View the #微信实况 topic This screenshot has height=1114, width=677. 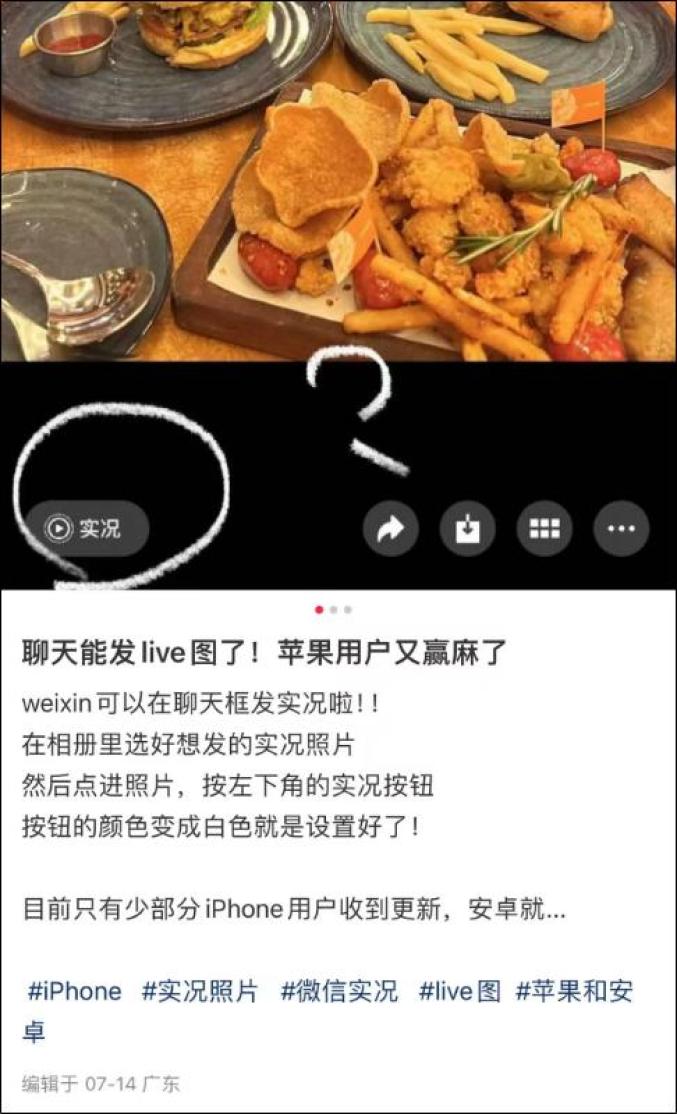(339, 992)
